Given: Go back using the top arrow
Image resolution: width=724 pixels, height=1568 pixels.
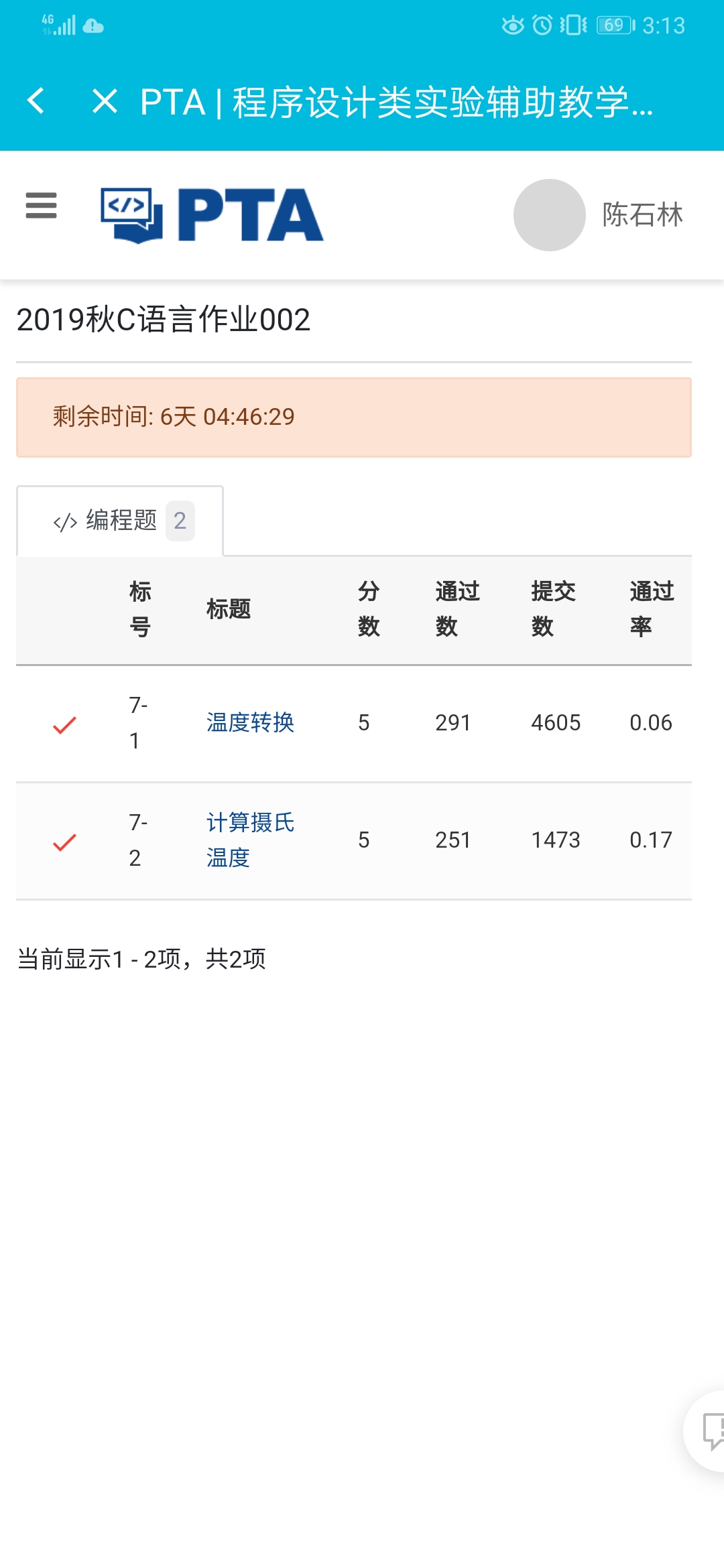Looking at the screenshot, I should [36, 102].
